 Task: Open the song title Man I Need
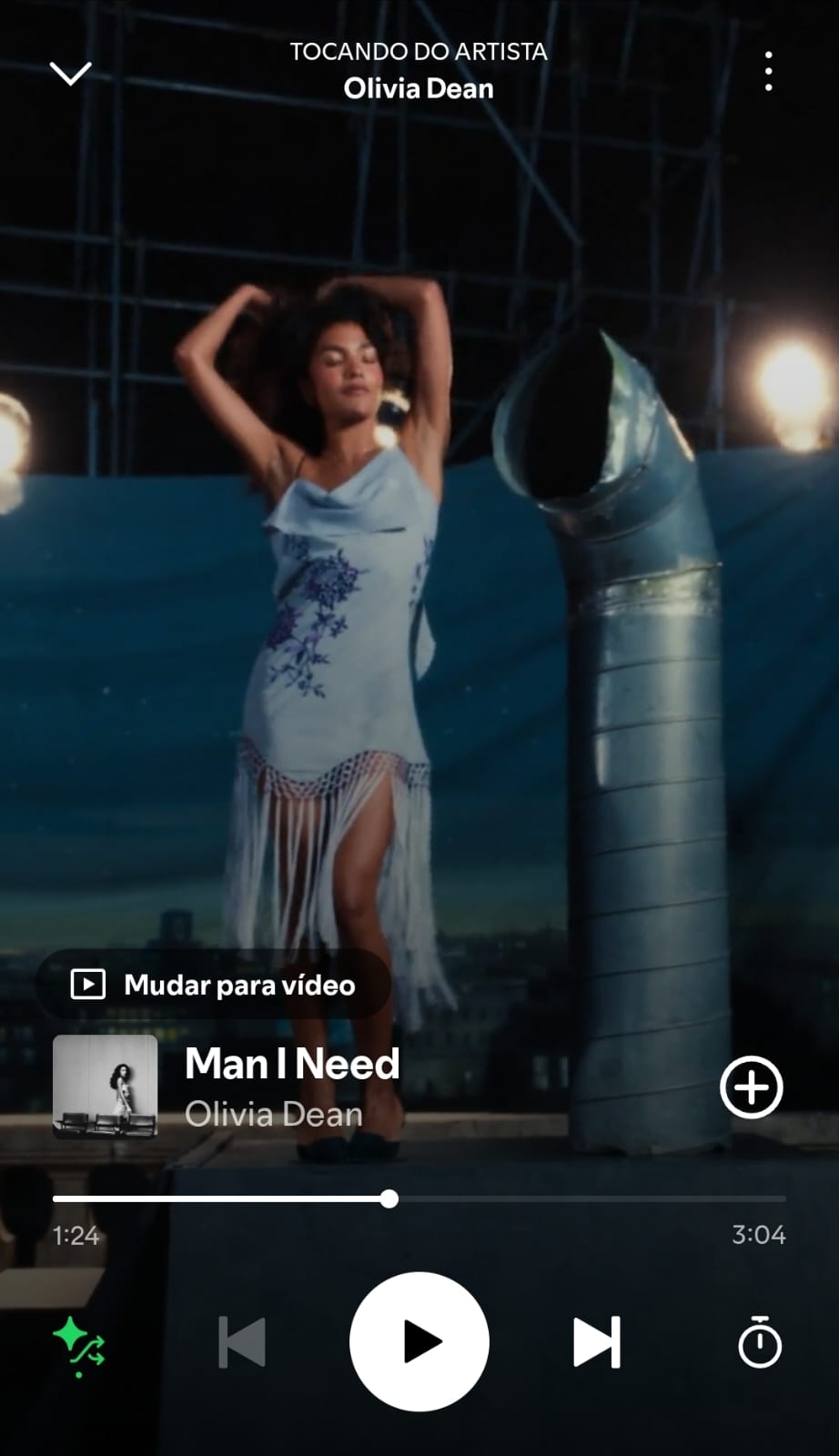(291, 1063)
